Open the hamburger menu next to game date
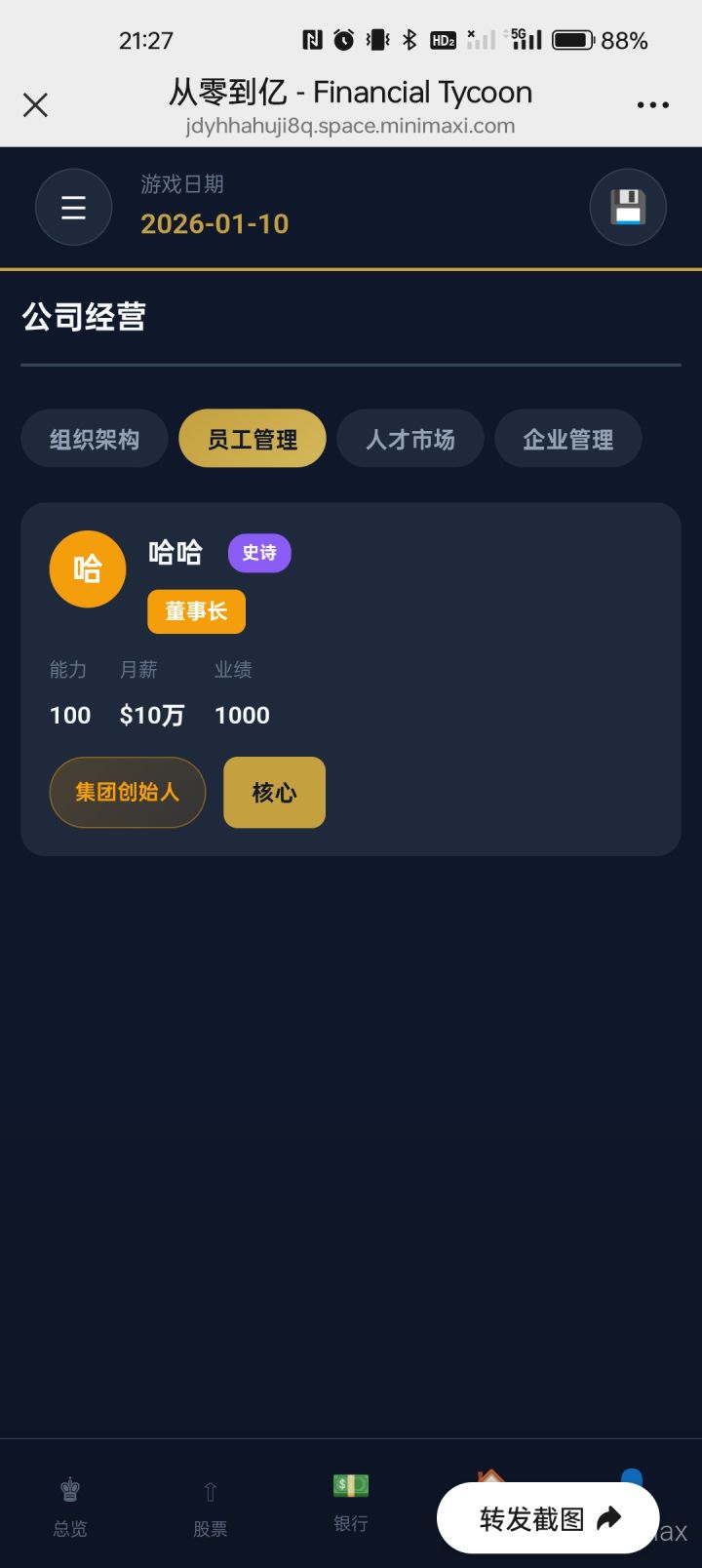 (x=73, y=207)
